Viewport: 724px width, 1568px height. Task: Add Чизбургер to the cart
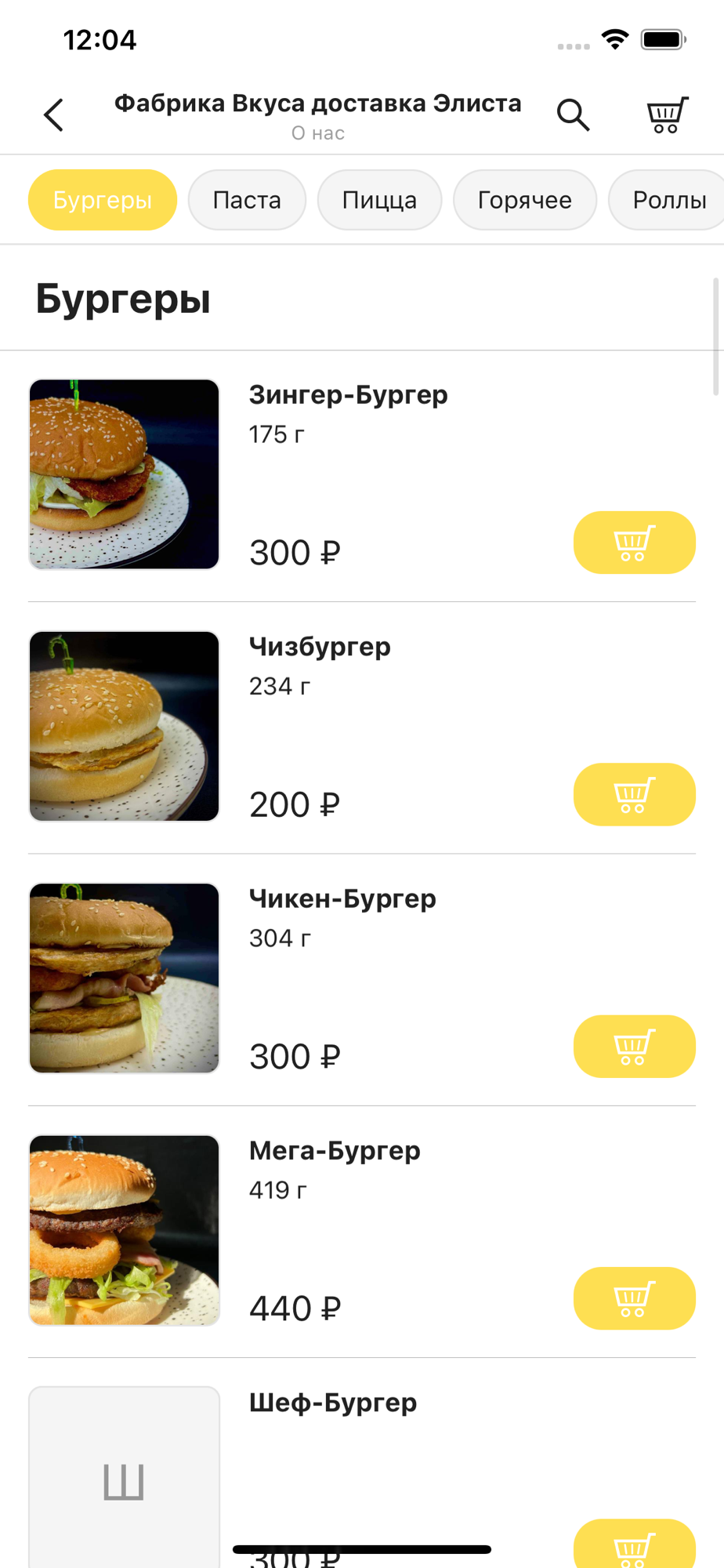[634, 794]
